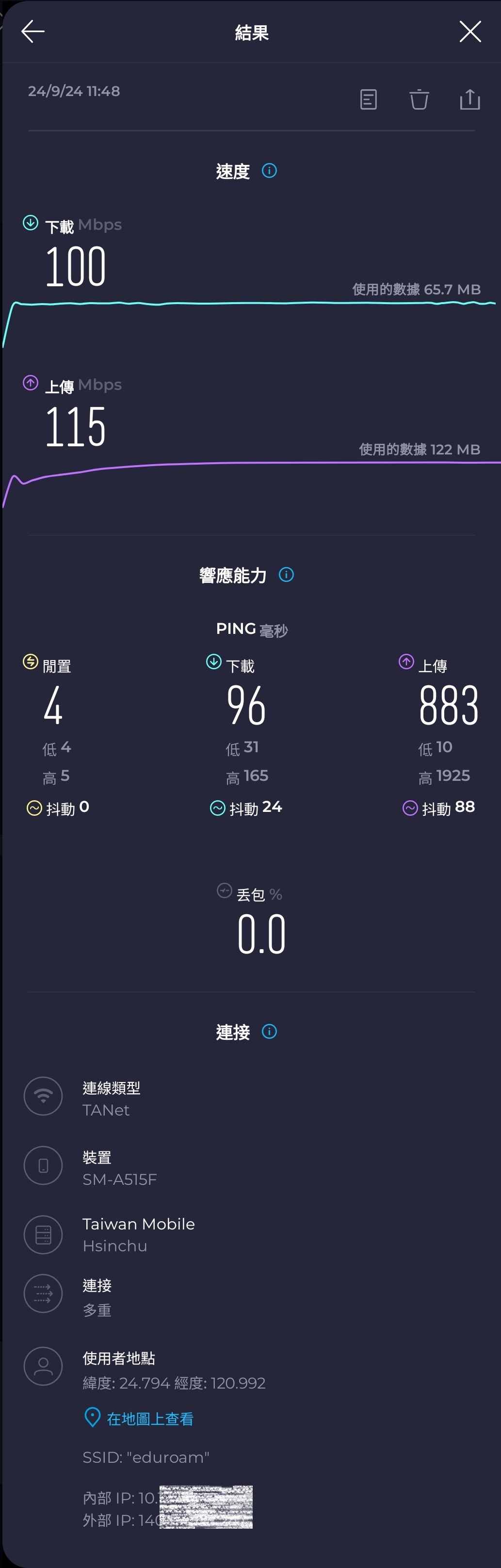Show info about 速度
501x1568 pixels.
pyautogui.click(x=269, y=171)
